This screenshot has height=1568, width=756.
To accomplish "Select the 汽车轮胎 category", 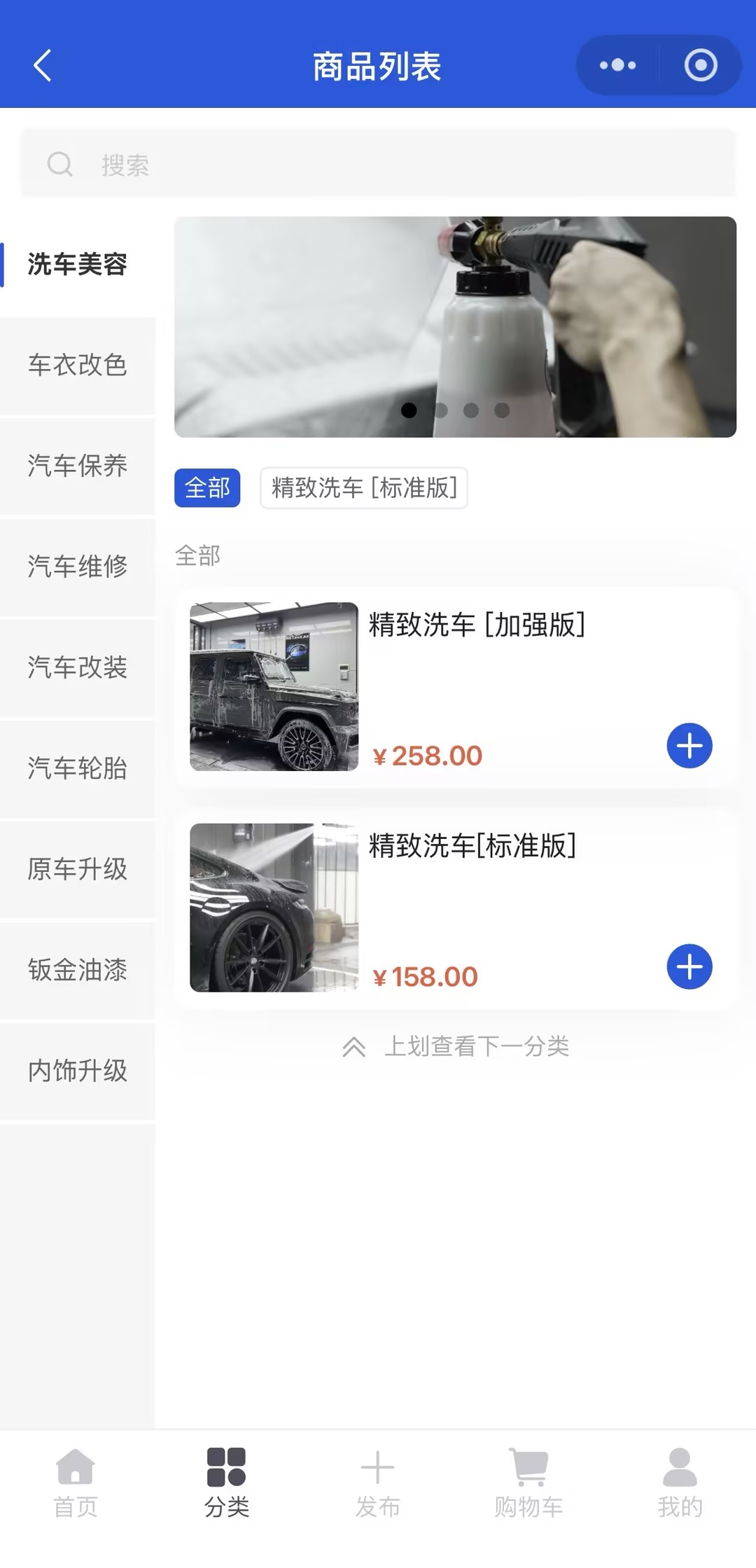I will tap(77, 769).
